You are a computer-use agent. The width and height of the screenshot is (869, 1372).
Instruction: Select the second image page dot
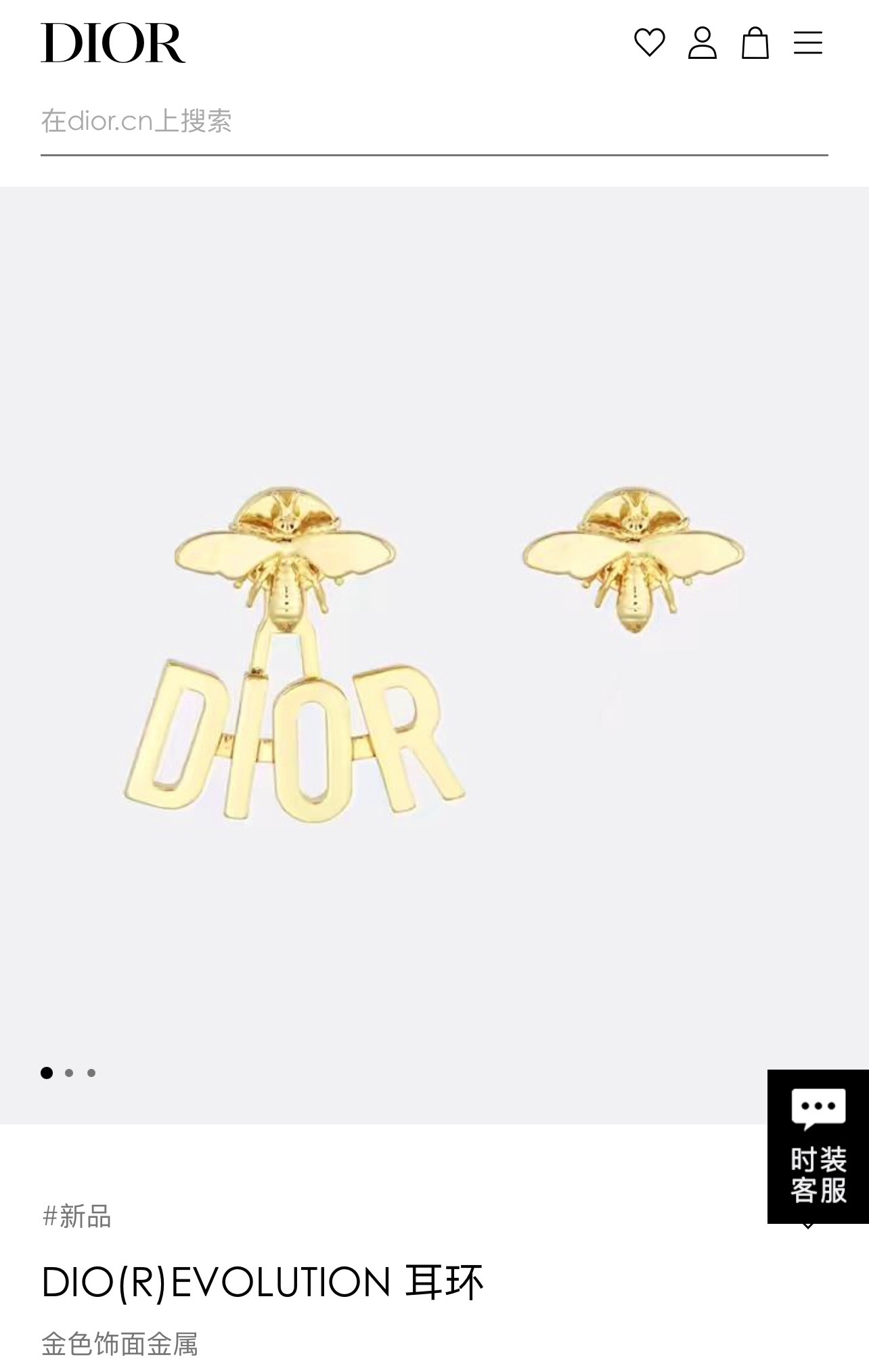[x=69, y=1073]
